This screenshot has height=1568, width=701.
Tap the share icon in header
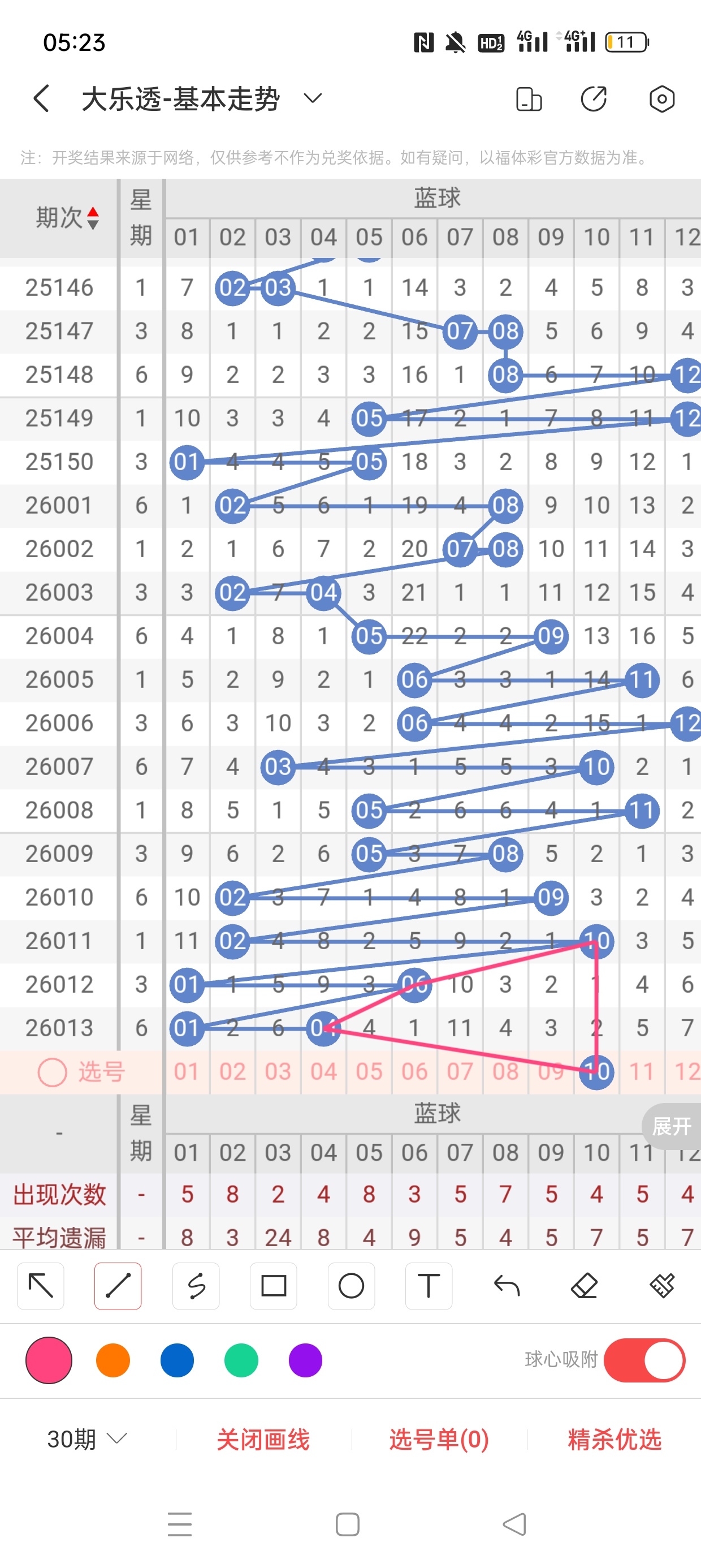(593, 98)
